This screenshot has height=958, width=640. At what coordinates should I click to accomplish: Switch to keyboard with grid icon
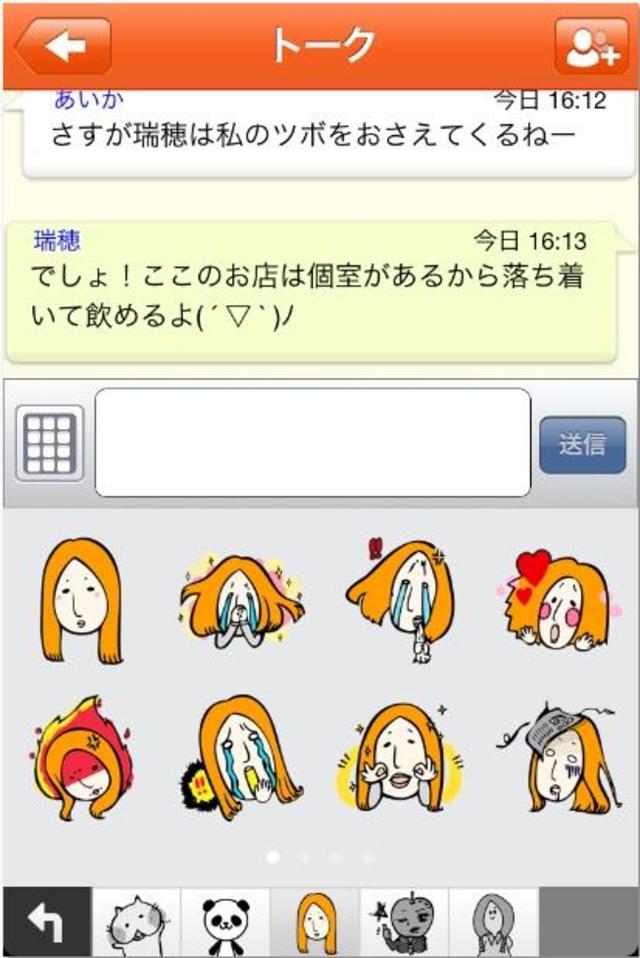[49, 443]
